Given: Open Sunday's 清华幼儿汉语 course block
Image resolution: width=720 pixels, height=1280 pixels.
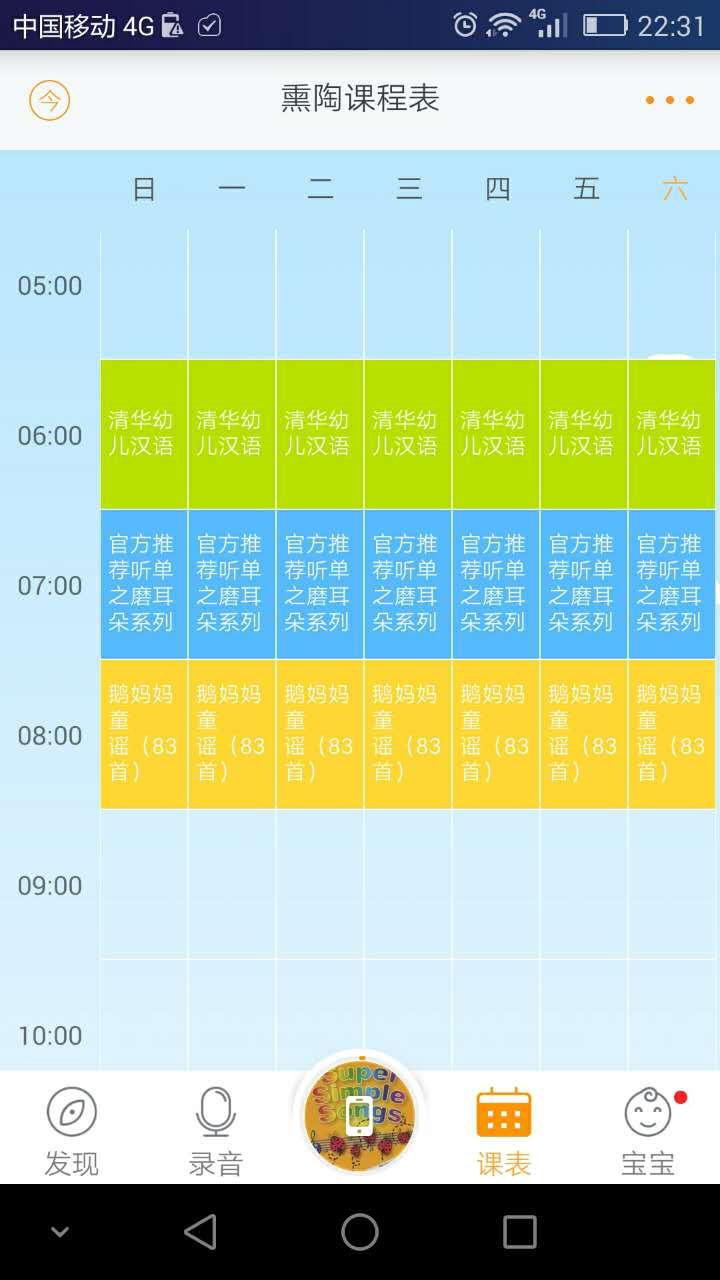Looking at the screenshot, I should coord(144,434).
